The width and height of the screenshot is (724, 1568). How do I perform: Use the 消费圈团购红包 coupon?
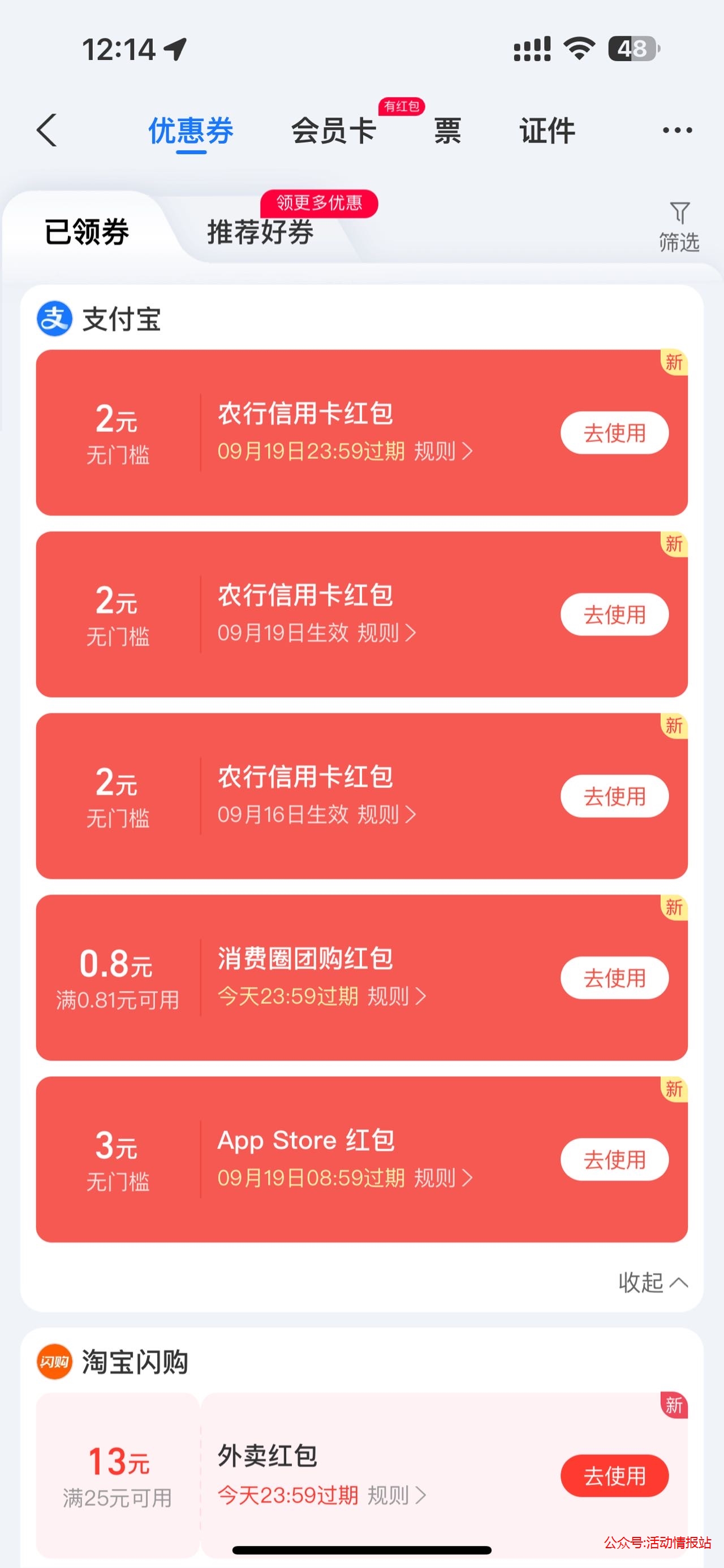tap(614, 977)
